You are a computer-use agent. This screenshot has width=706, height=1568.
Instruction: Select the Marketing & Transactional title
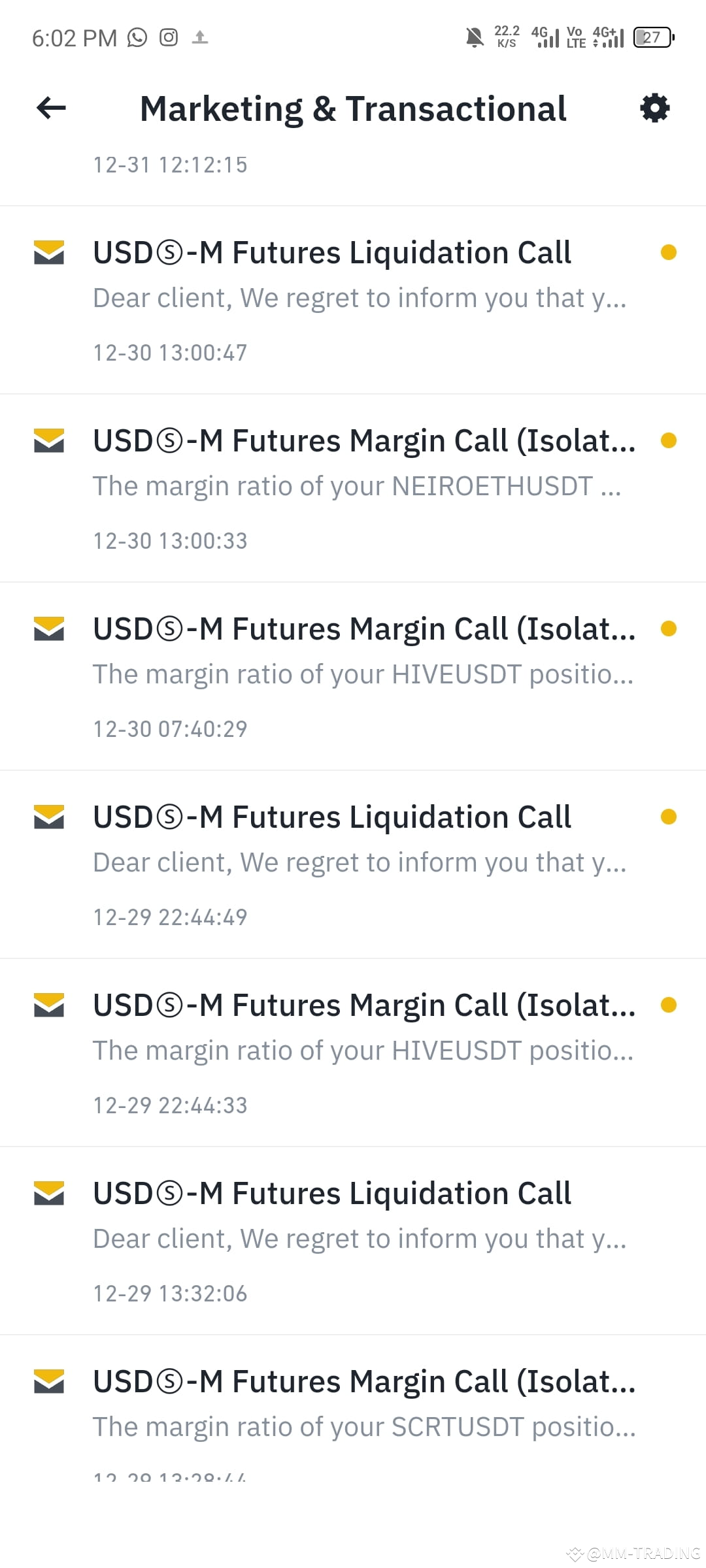pos(354,108)
